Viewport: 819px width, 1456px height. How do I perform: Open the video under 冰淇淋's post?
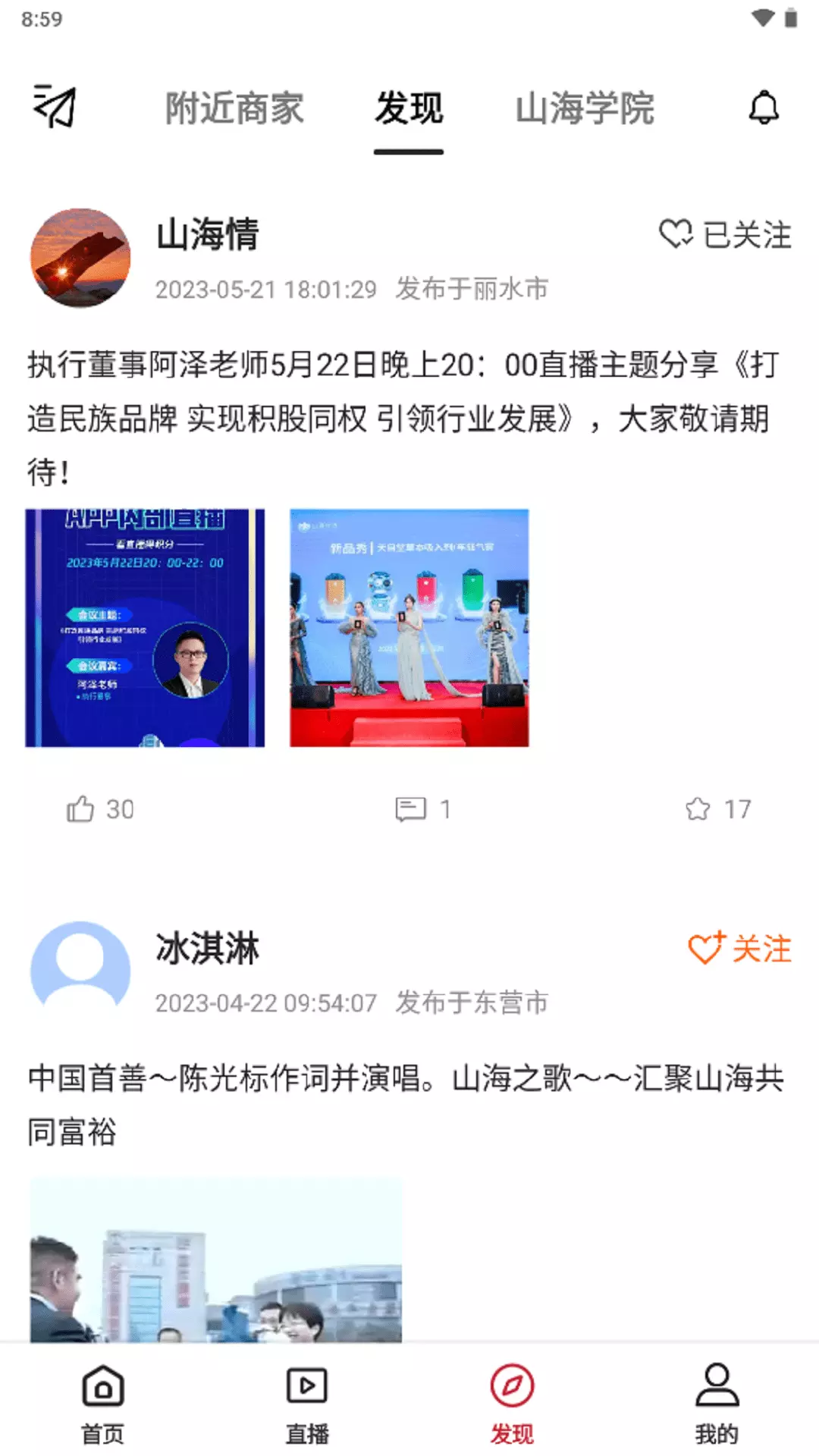pyautogui.click(x=216, y=1260)
